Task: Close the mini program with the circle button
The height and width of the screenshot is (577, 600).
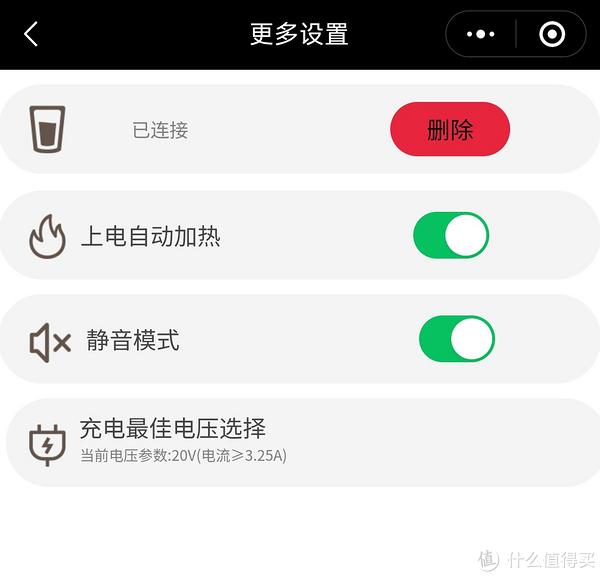Action: [551, 35]
